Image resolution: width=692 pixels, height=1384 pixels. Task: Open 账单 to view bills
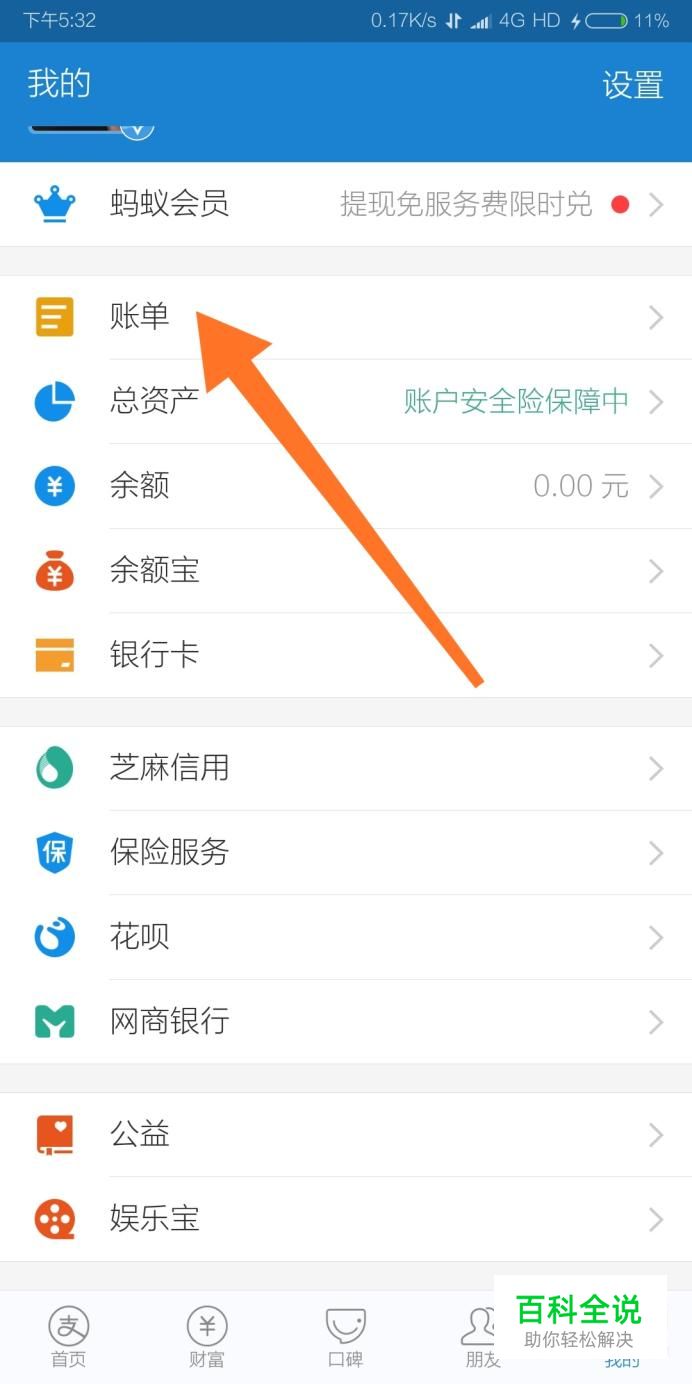(346, 318)
